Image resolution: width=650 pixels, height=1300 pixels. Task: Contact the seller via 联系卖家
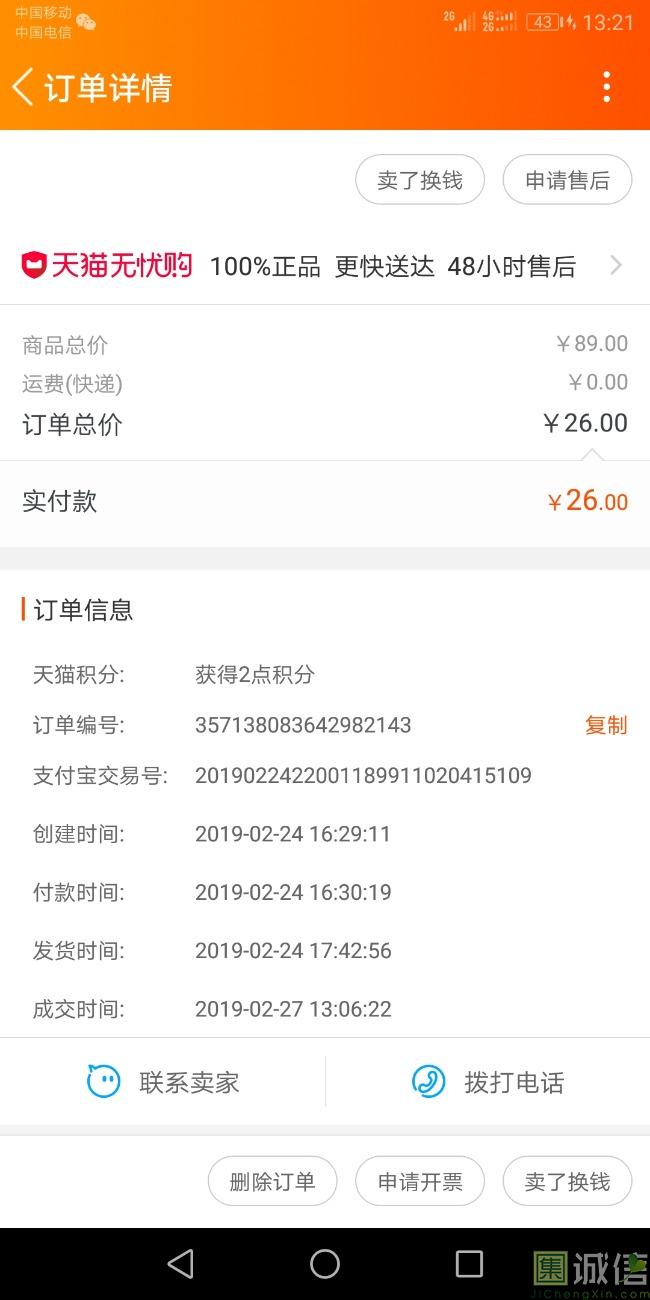163,1081
